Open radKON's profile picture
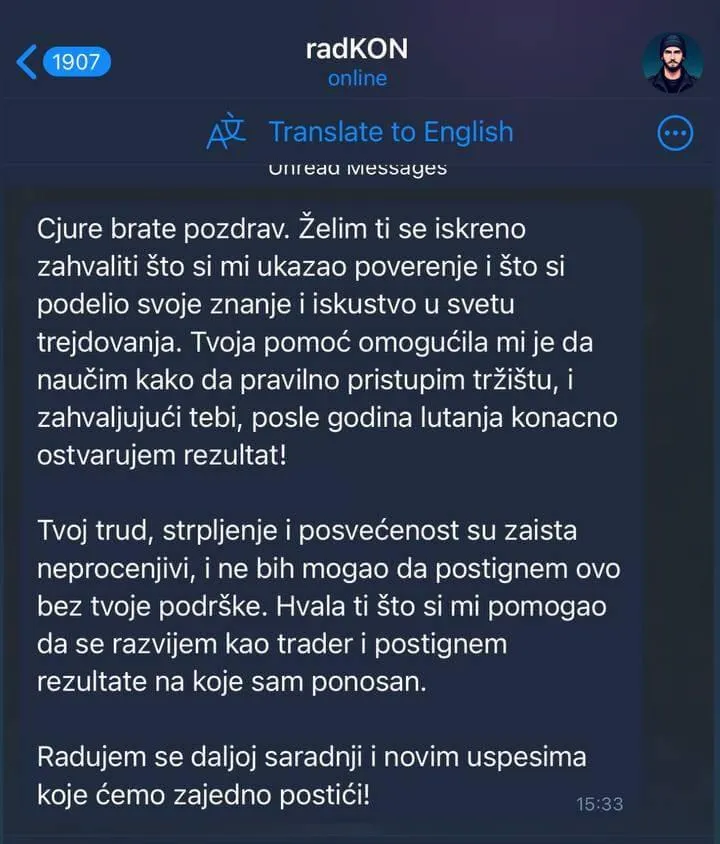This screenshot has height=844, width=720. tap(671, 62)
